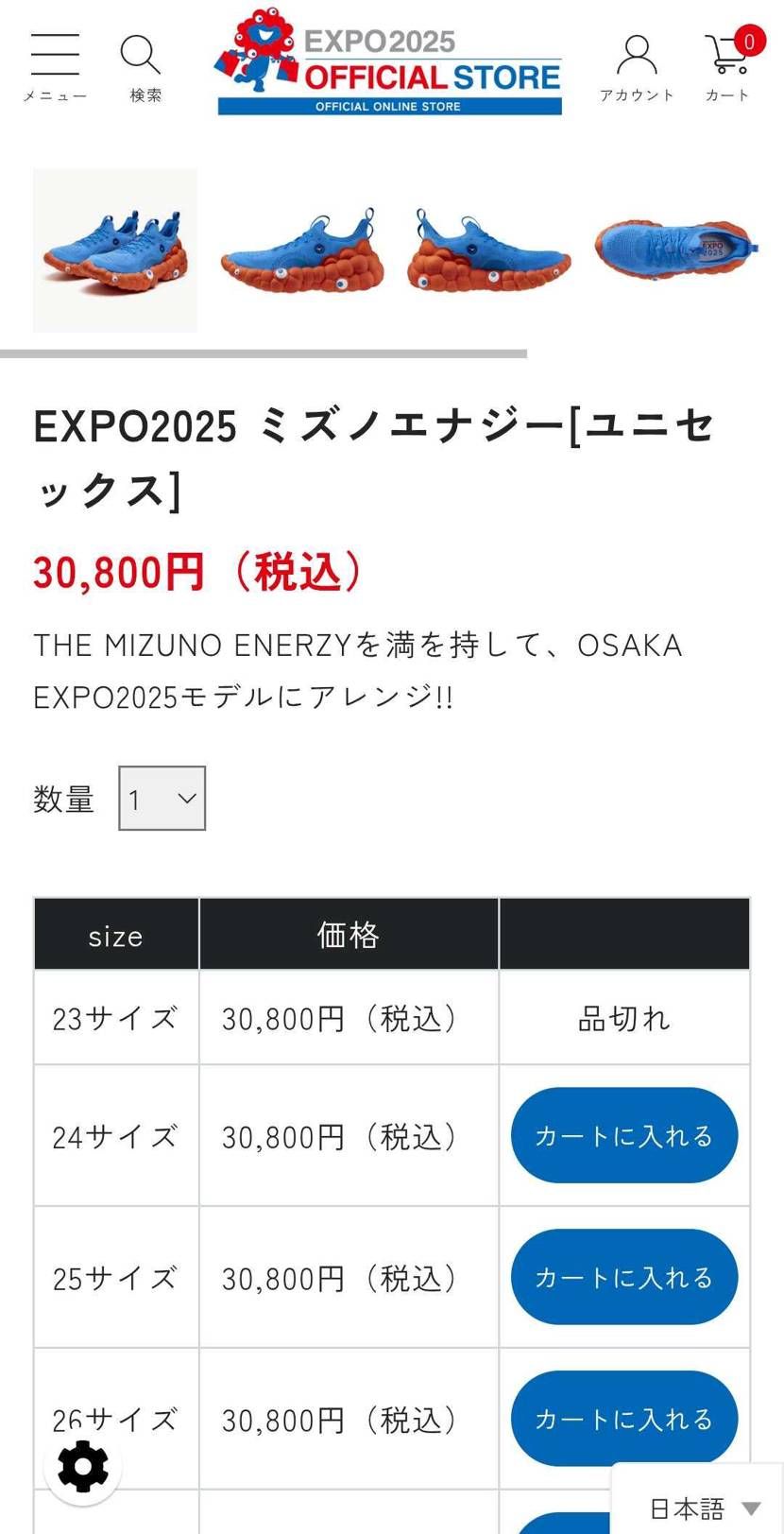Expand the 数量 quantity dropdown
This screenshot has width=784, height=1534.
[162, 799]
